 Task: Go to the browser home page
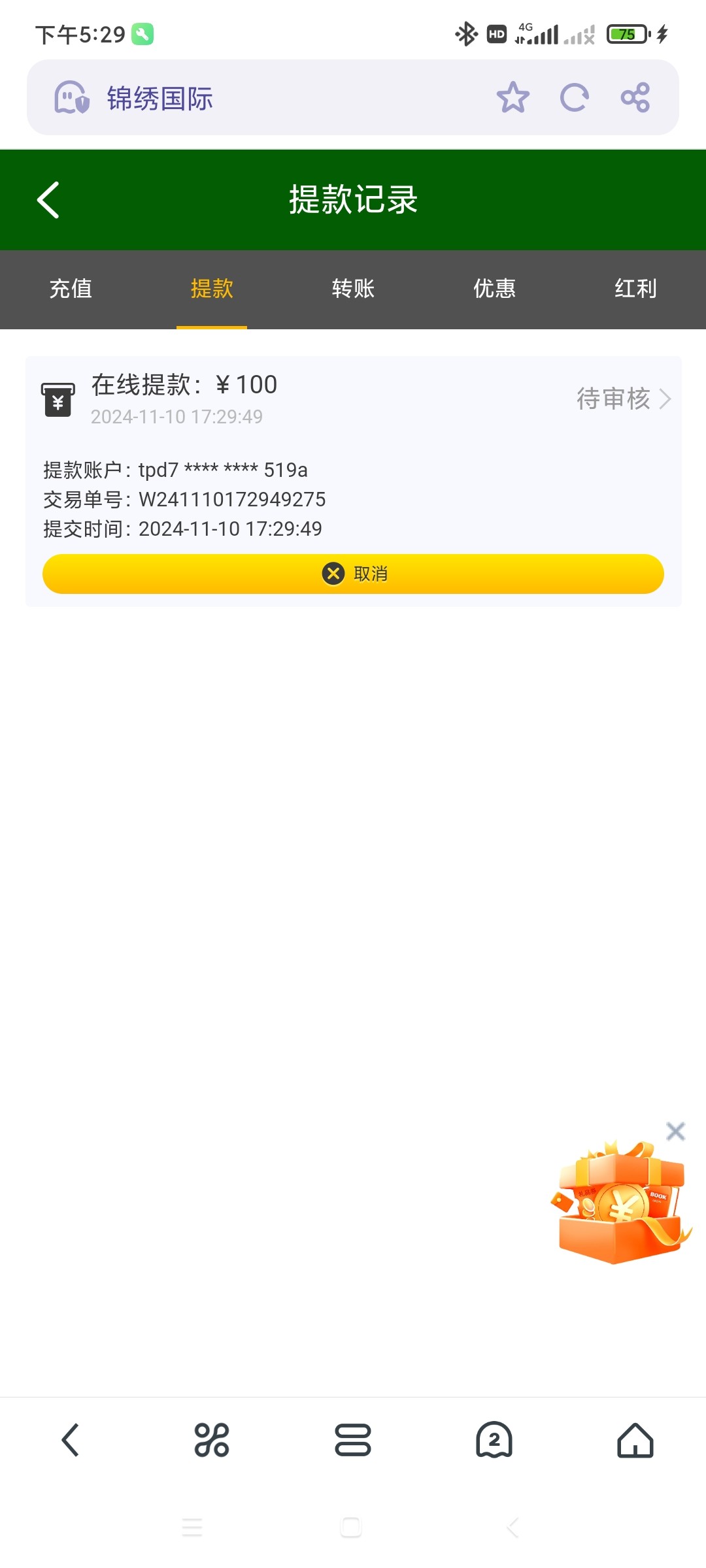click(635, 1440)
